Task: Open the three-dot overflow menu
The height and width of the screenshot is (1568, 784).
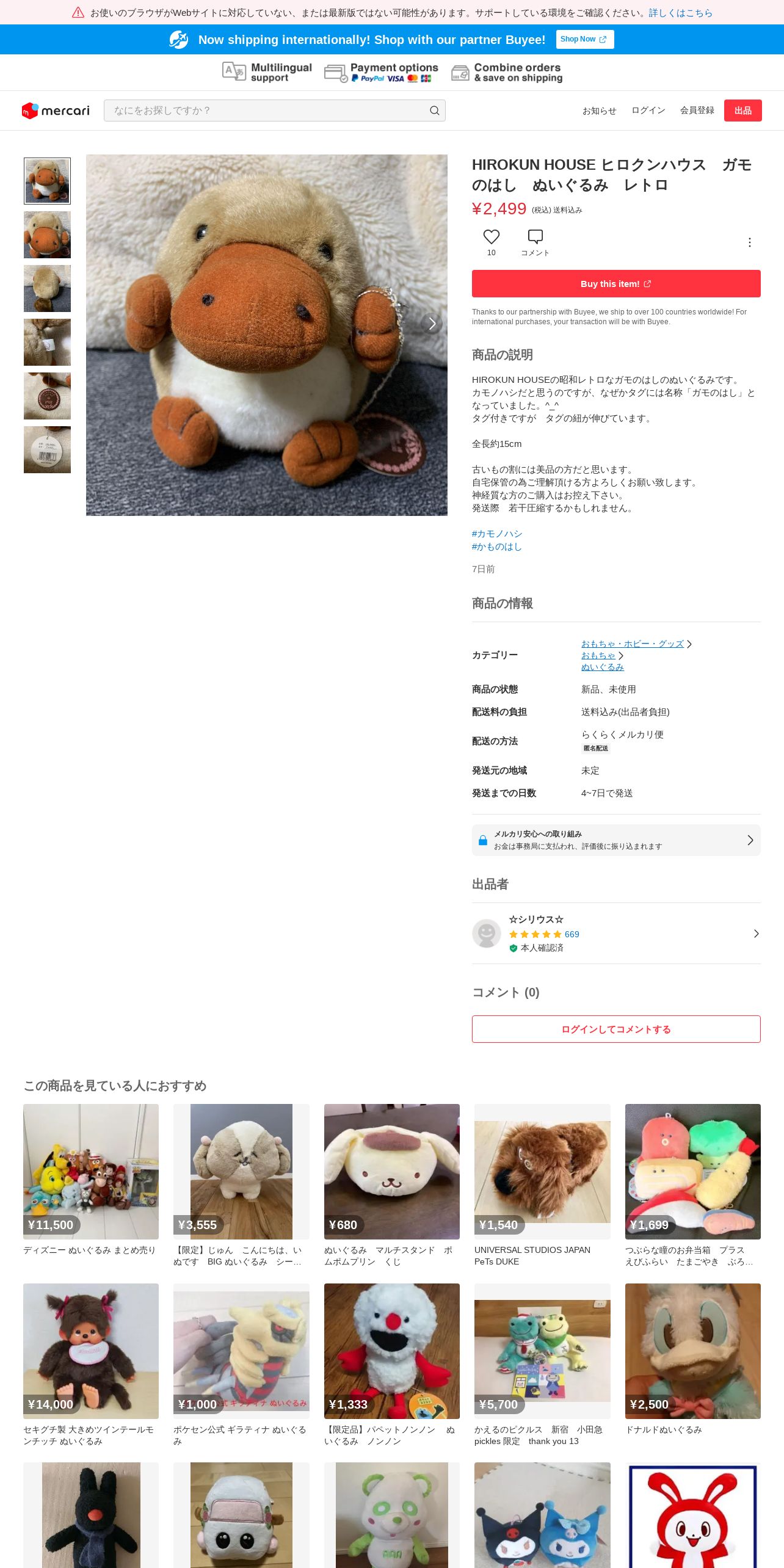Action: click(x=749, y=242)
